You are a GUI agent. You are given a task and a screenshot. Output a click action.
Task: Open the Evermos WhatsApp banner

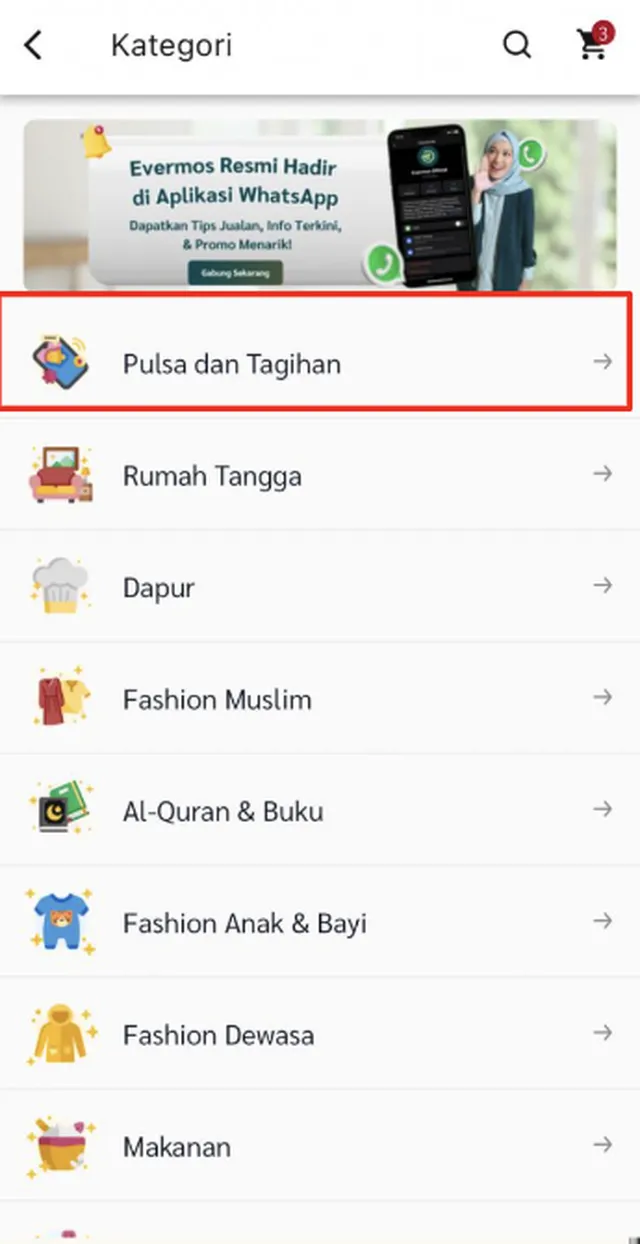[x=320, y=205]
